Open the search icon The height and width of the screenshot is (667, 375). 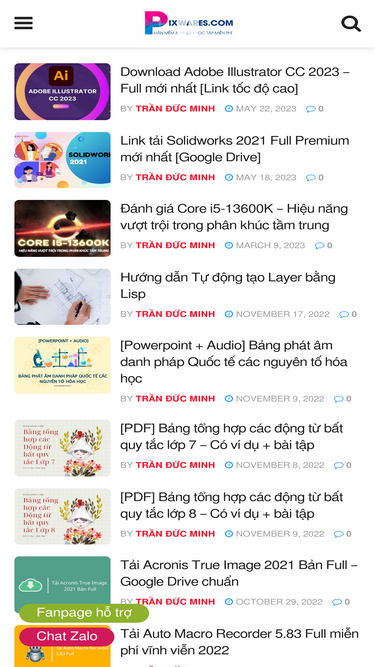(x=351, y=23)
